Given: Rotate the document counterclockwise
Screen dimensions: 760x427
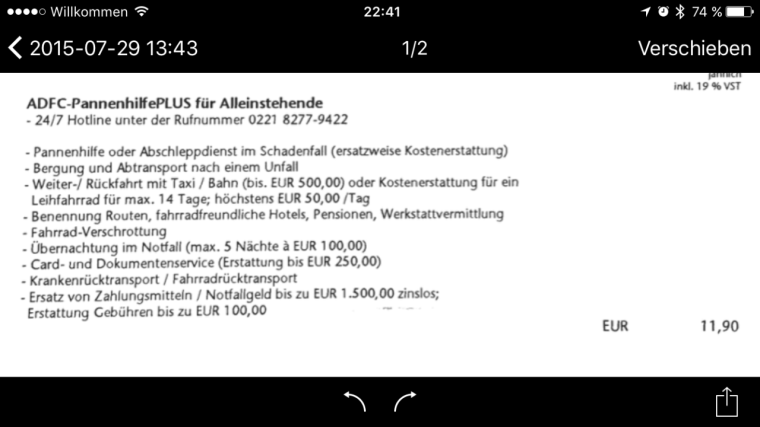Looking at the screenshot, I should 354,402.
